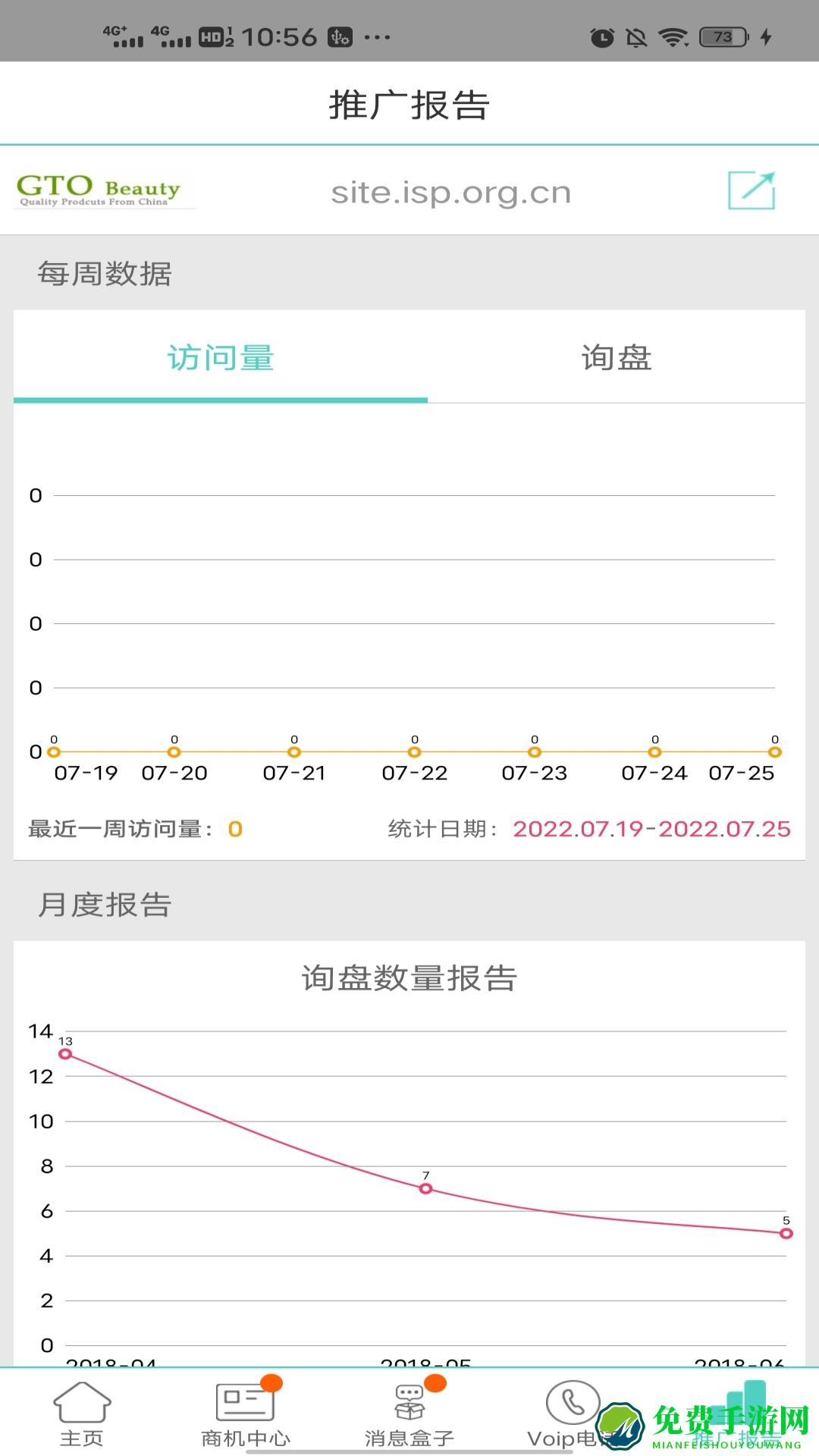Screen dimensions: 819x1456
Task: Click the date range 2022.07.19-2022.07.25
Action: 652,829
